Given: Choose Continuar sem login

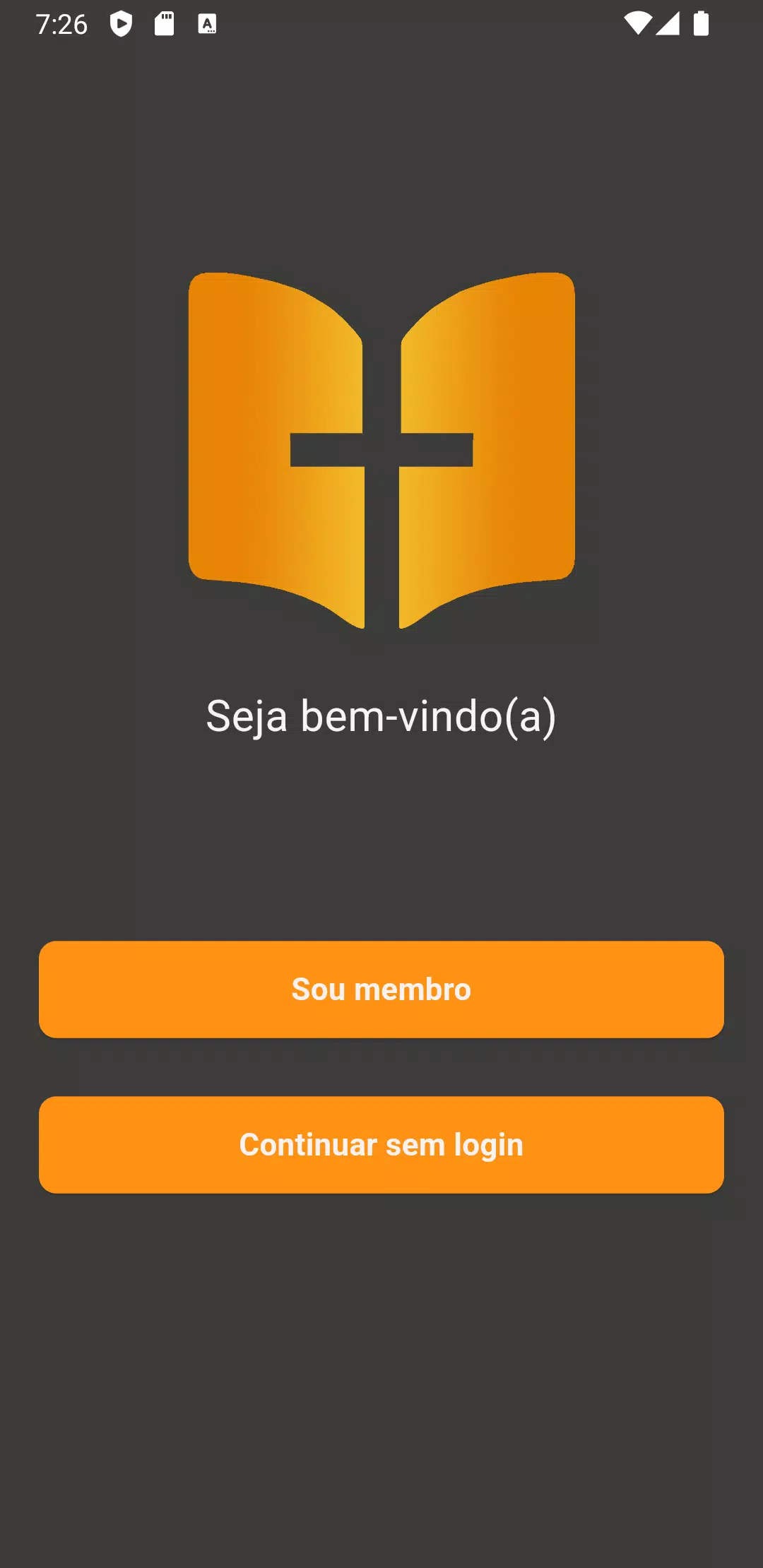Looking at the screenshot, I should [381, 1144].
